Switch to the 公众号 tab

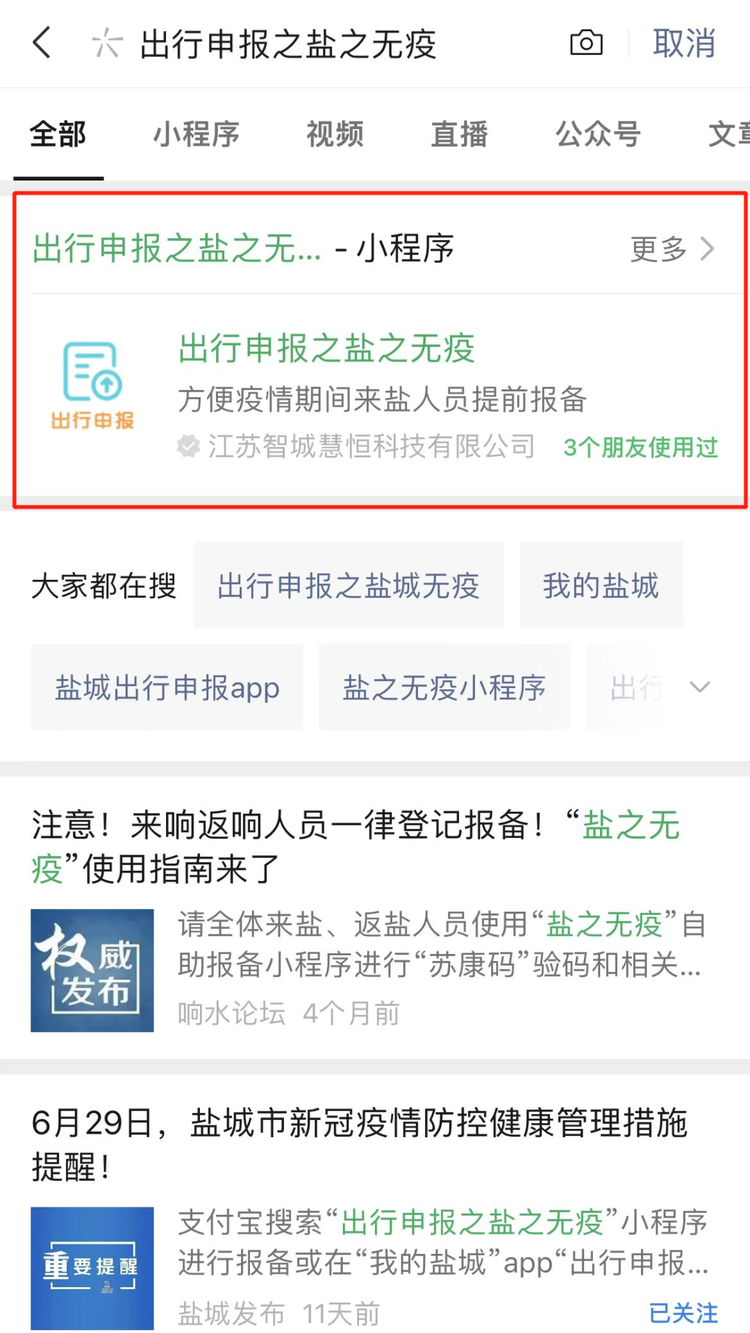pos(598,134)
